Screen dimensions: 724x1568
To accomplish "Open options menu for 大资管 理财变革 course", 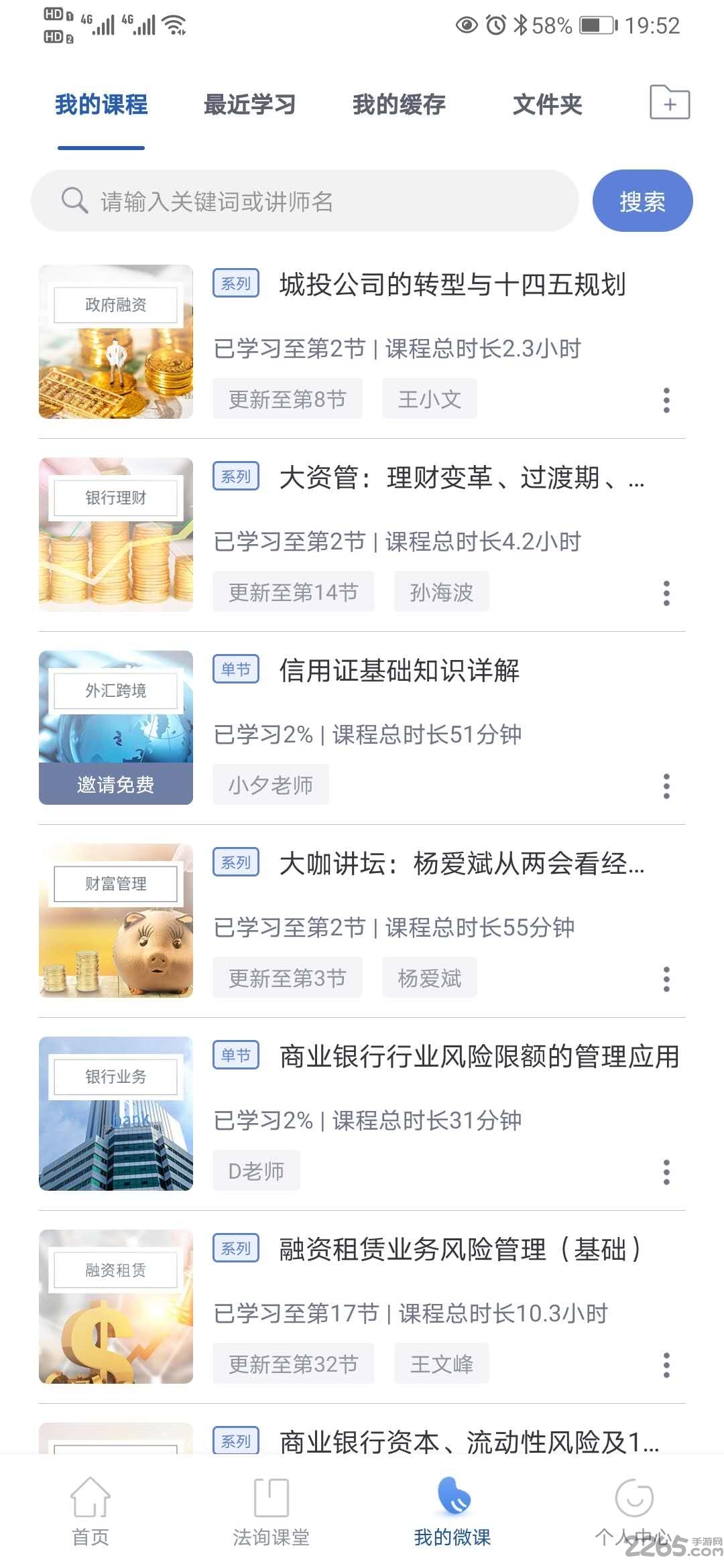I will tap(666, 593).
